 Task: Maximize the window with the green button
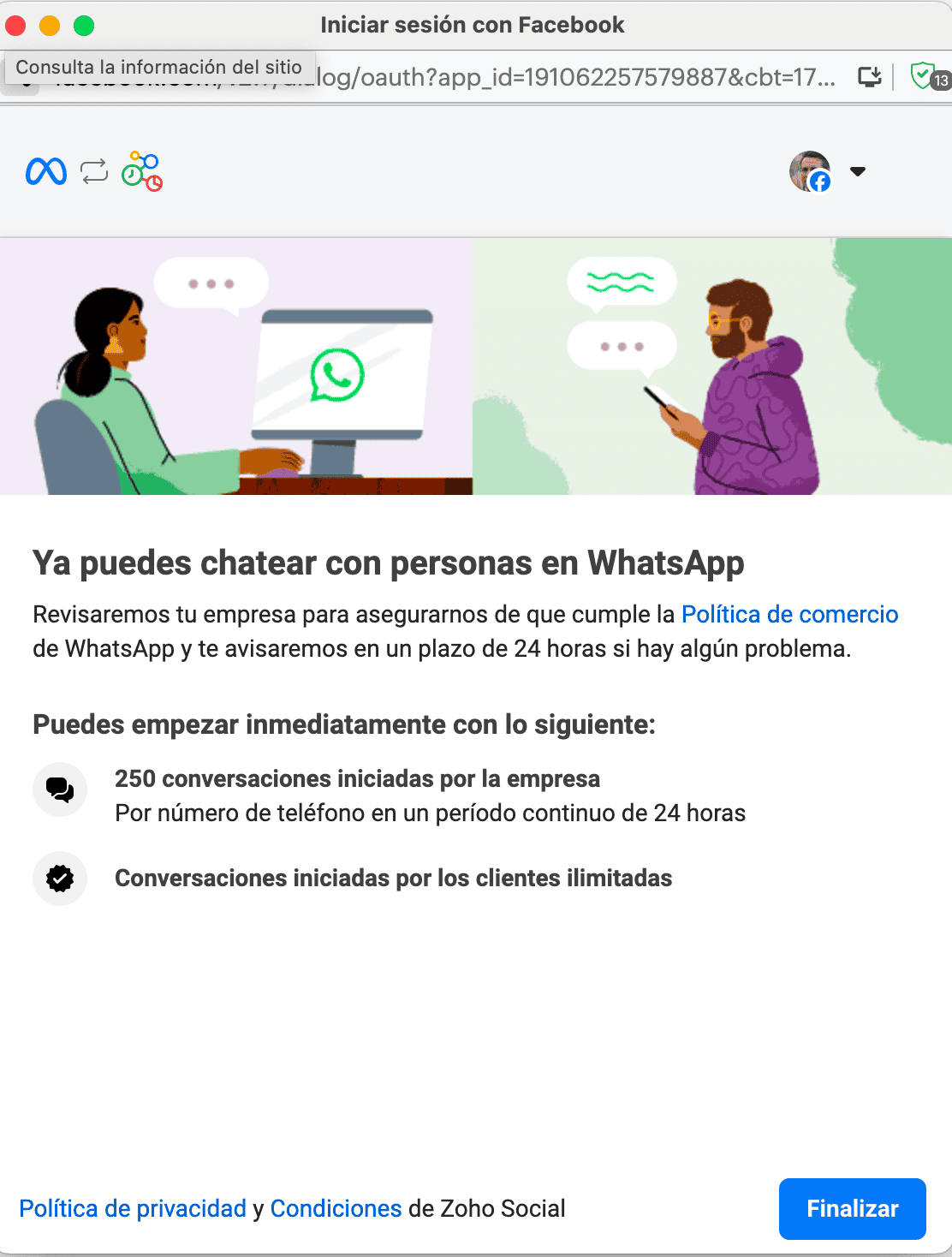click(84, 26)
